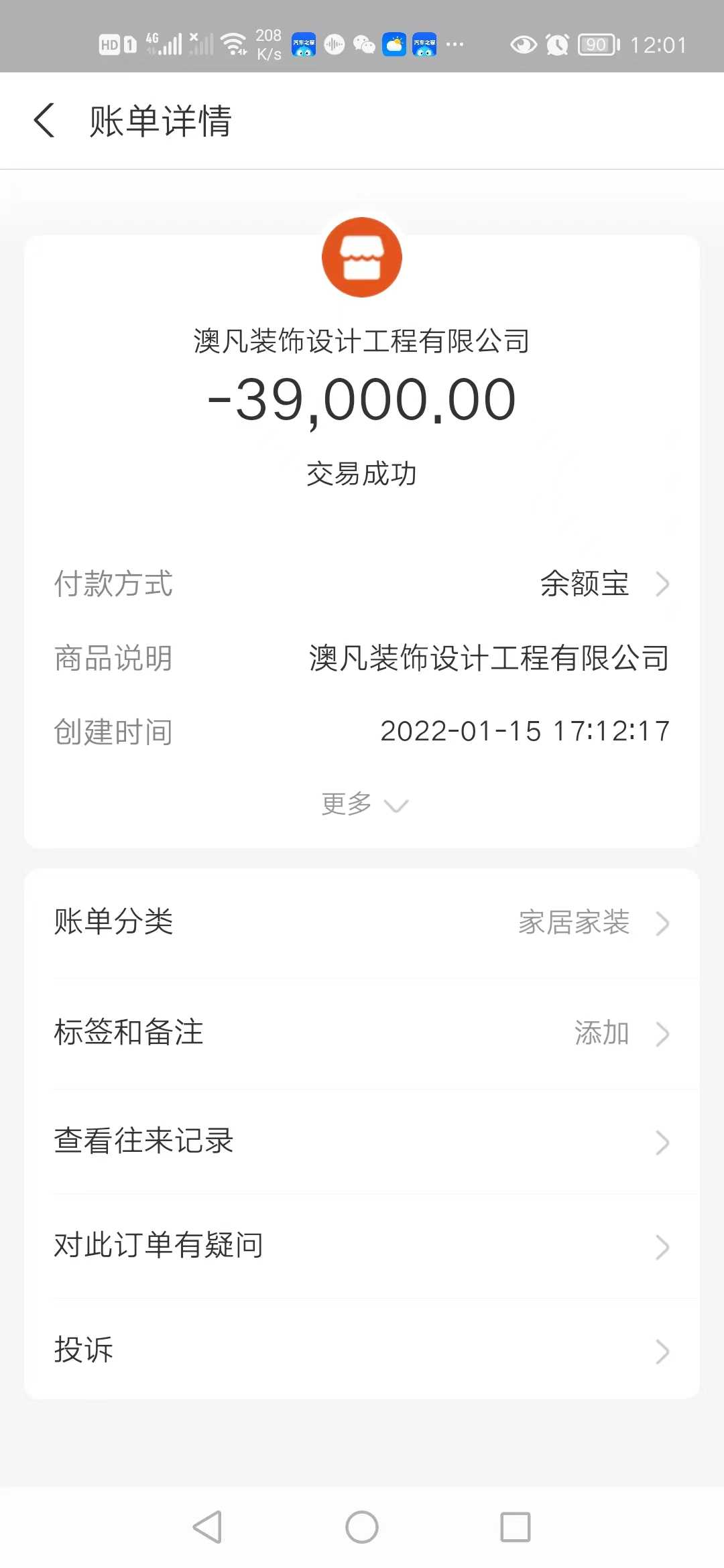The width and height of the screenshot is (724, 1568).
Task: Open system recent apps
Action: tap(516, 1527)
